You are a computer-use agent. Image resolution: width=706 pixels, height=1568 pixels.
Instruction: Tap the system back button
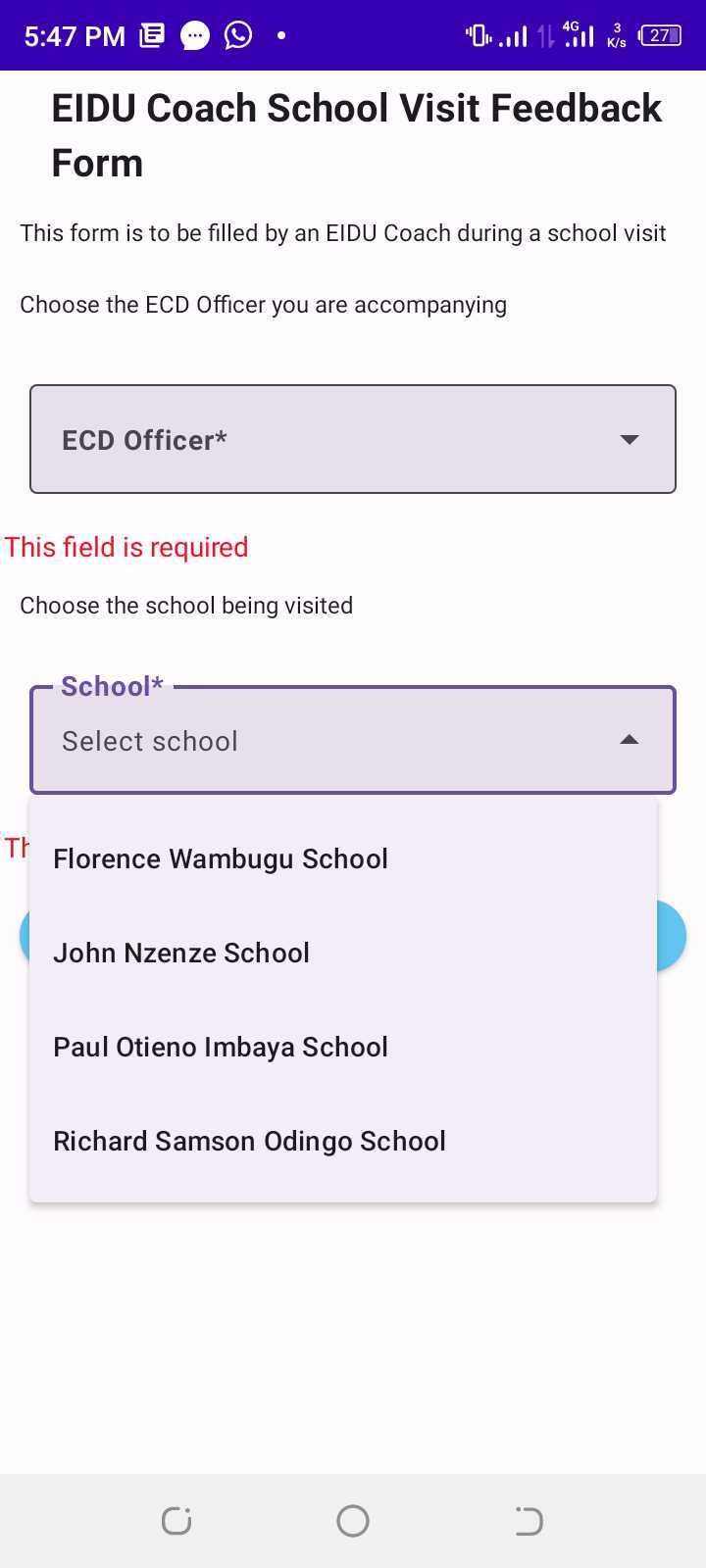pyautogui.click(x=529, y=1521)
